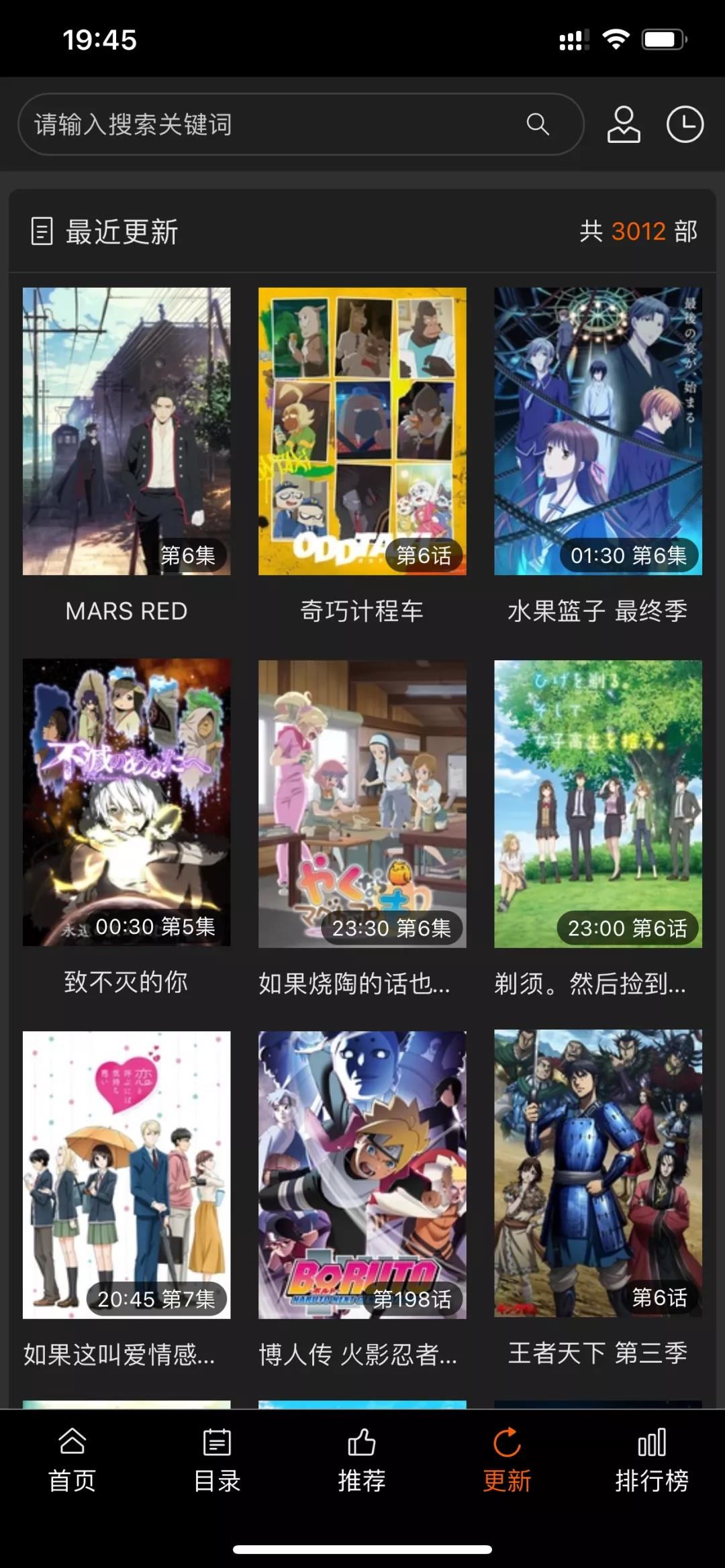Open the MARS RED anime
The width and height of the screenshot is (725, 1568).
point(126,431)
